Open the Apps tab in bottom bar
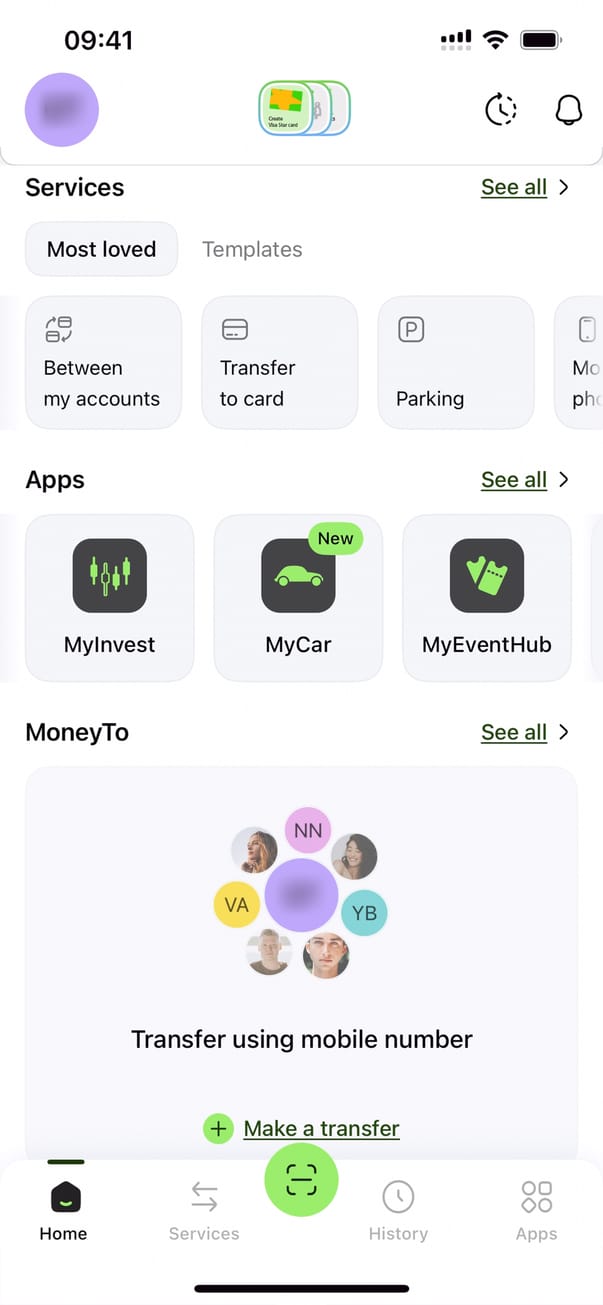This screenshot has width=603, height=1305. point(536,1210)
